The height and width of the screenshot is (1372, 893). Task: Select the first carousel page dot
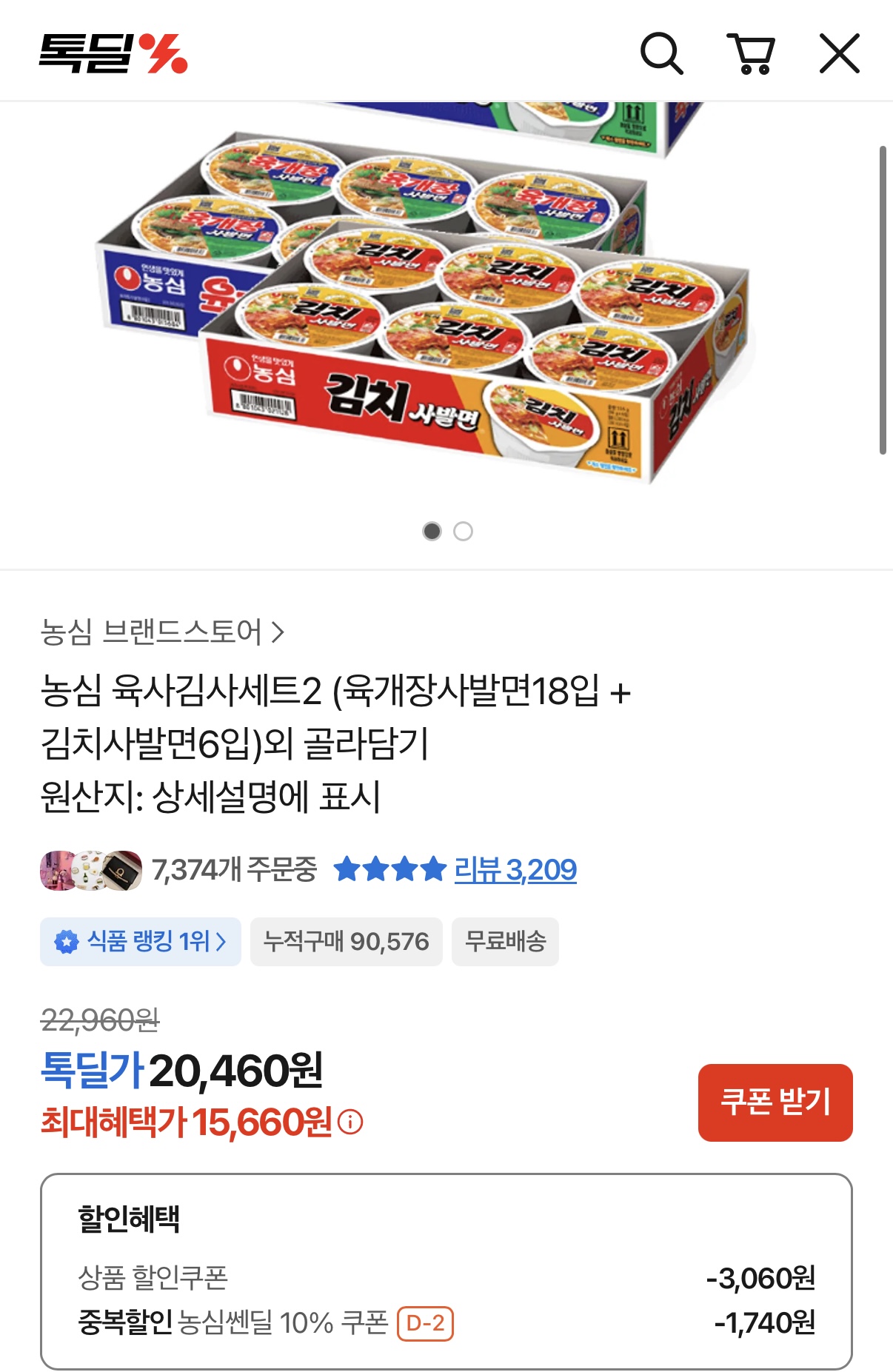click(x=432, y=532)
